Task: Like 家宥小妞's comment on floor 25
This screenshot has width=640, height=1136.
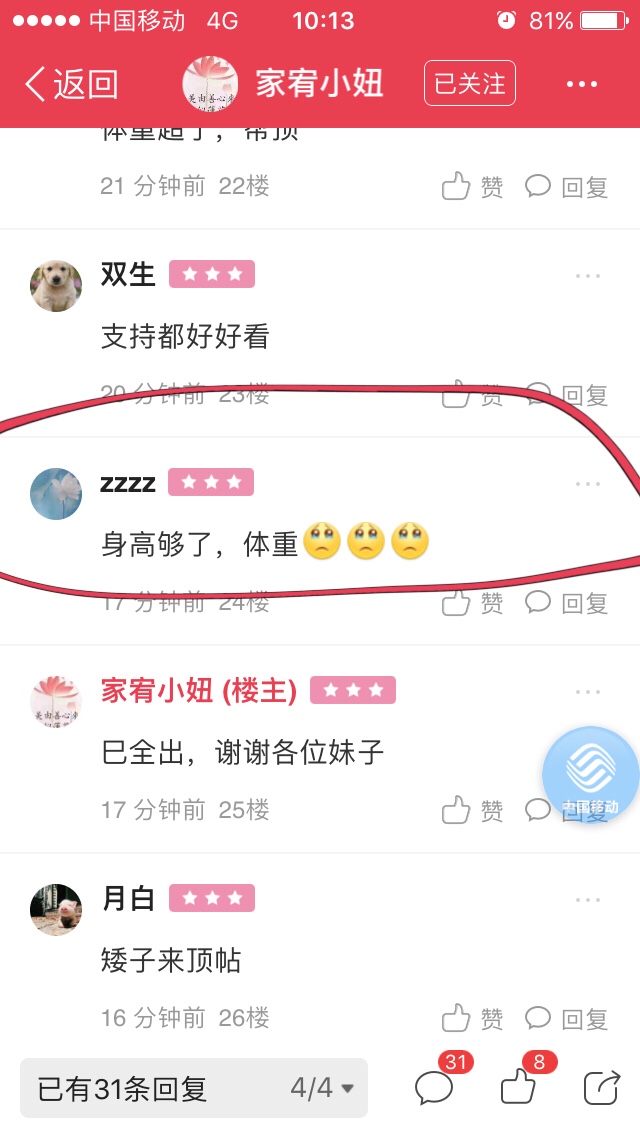Action: point(473,809)
